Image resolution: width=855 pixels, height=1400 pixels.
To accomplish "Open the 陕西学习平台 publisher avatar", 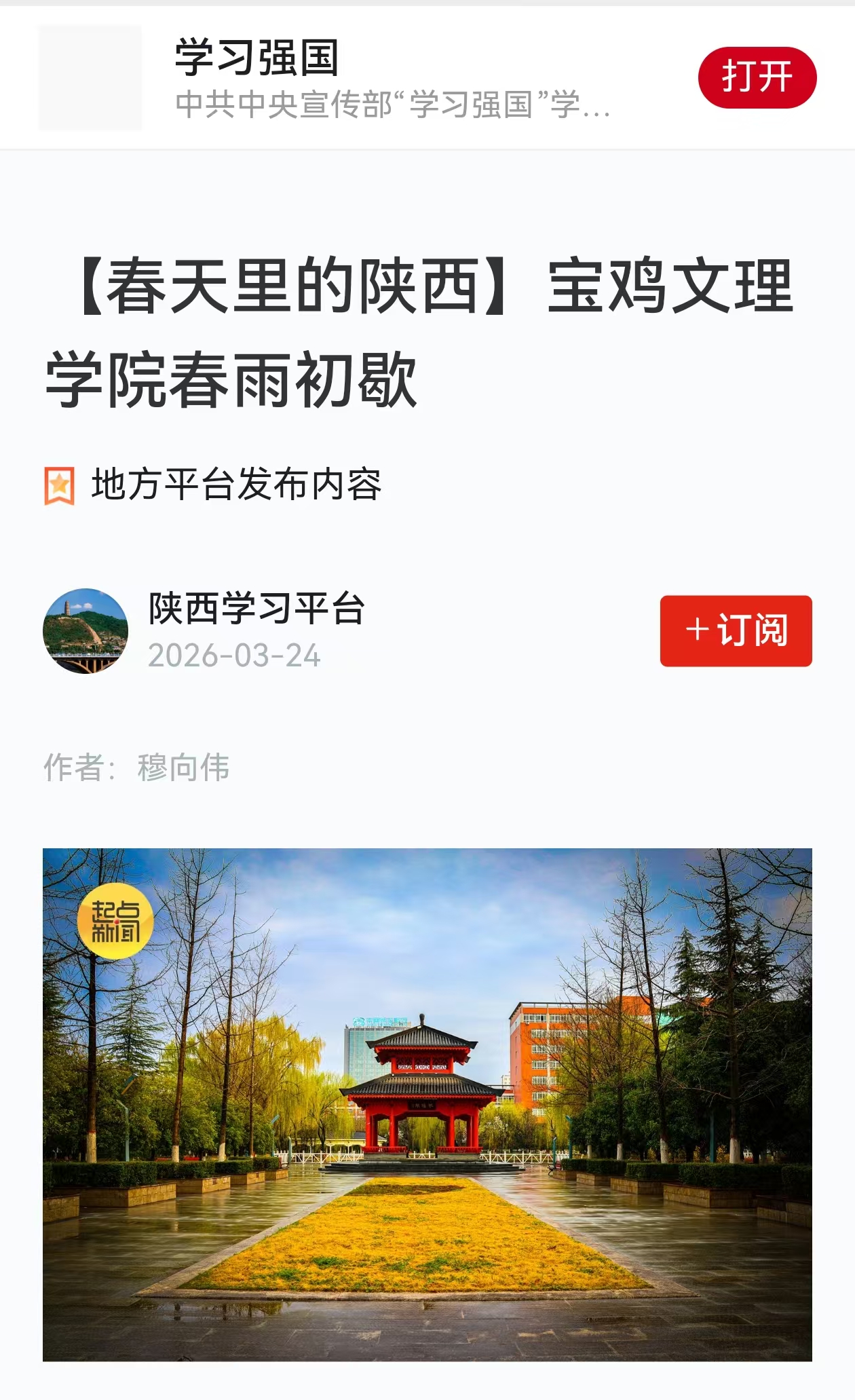I will [85, 630].
